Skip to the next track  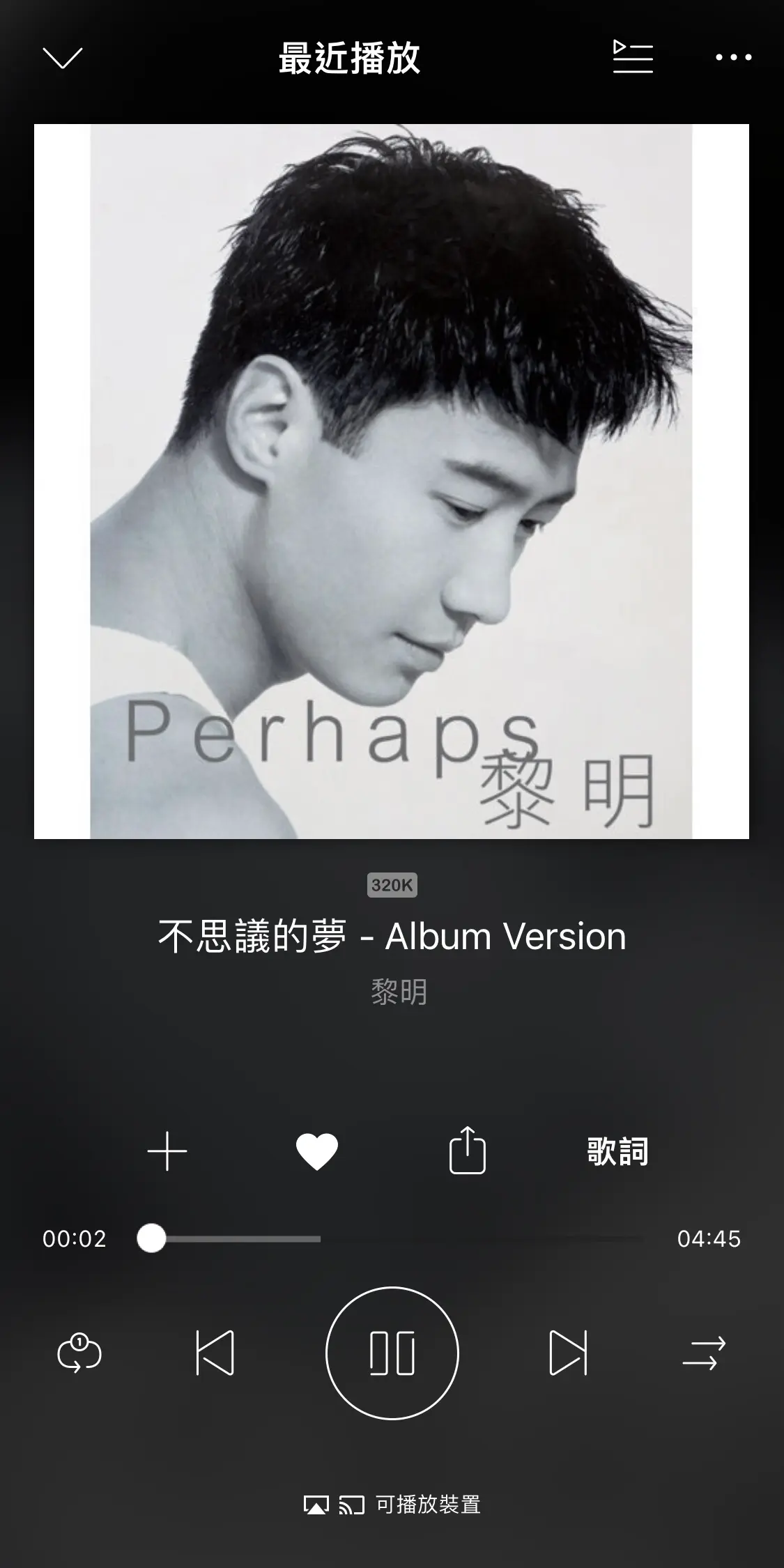569,1353
